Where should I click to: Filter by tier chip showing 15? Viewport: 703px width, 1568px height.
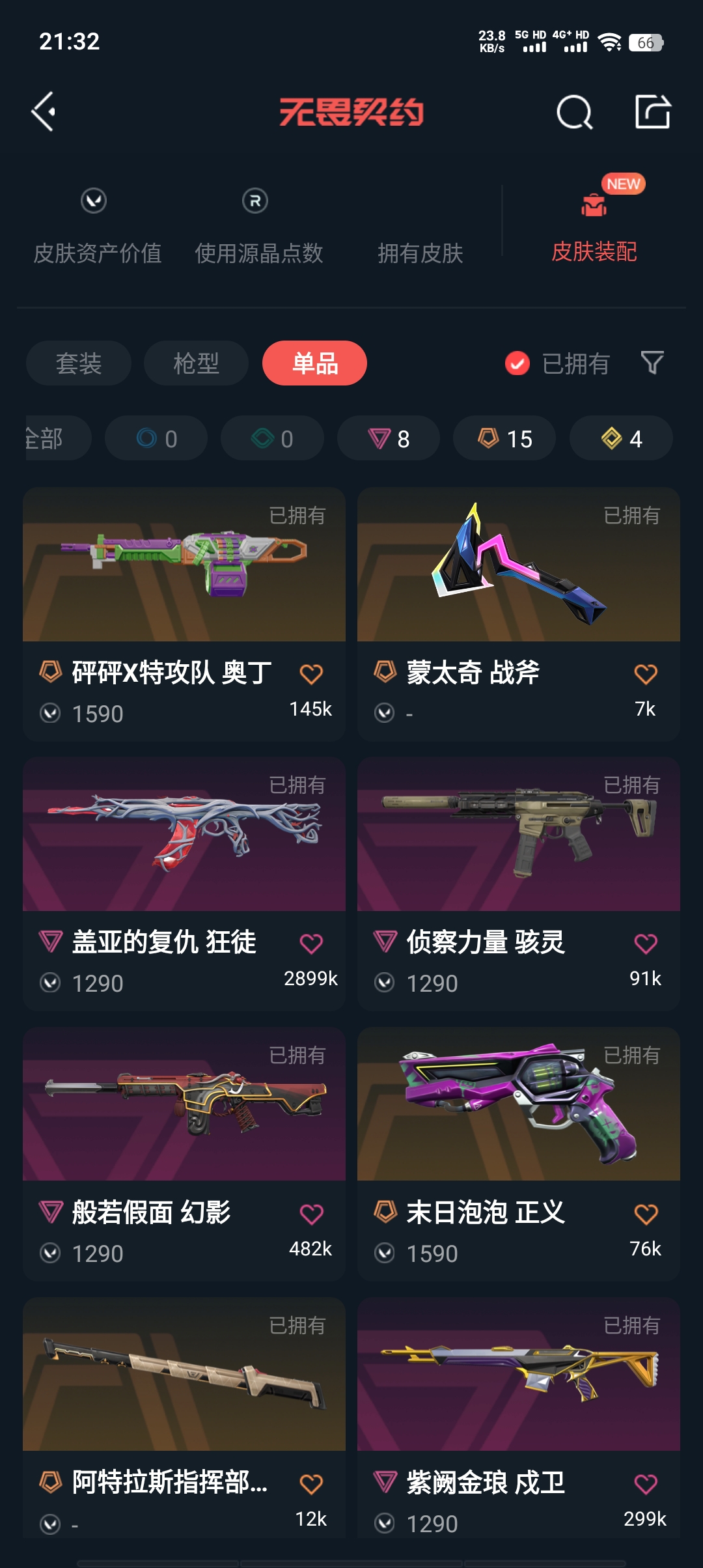pos(504,439)
